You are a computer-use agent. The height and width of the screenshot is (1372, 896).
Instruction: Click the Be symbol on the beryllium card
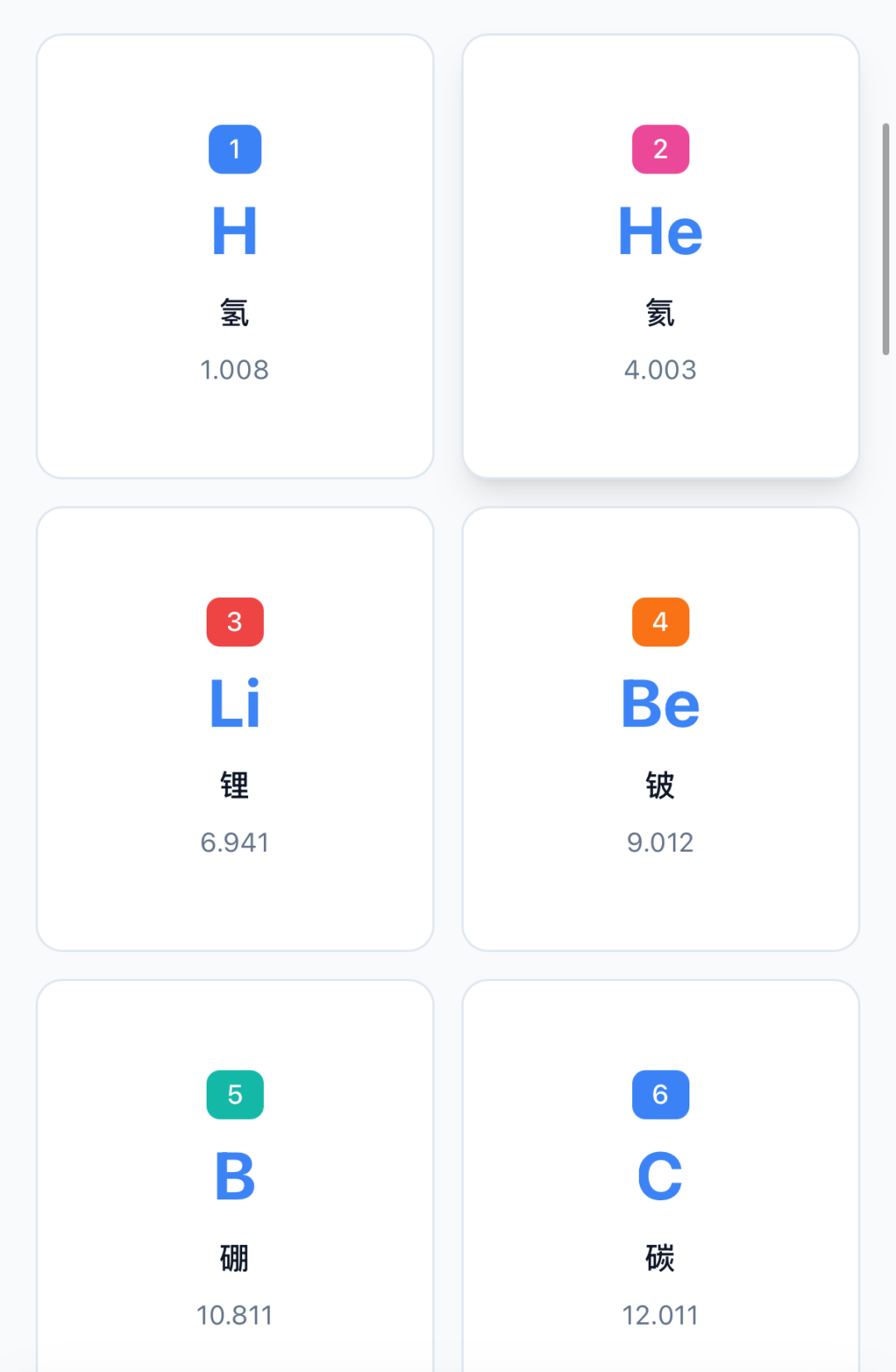pyautogui.click(x=660, y=704)
